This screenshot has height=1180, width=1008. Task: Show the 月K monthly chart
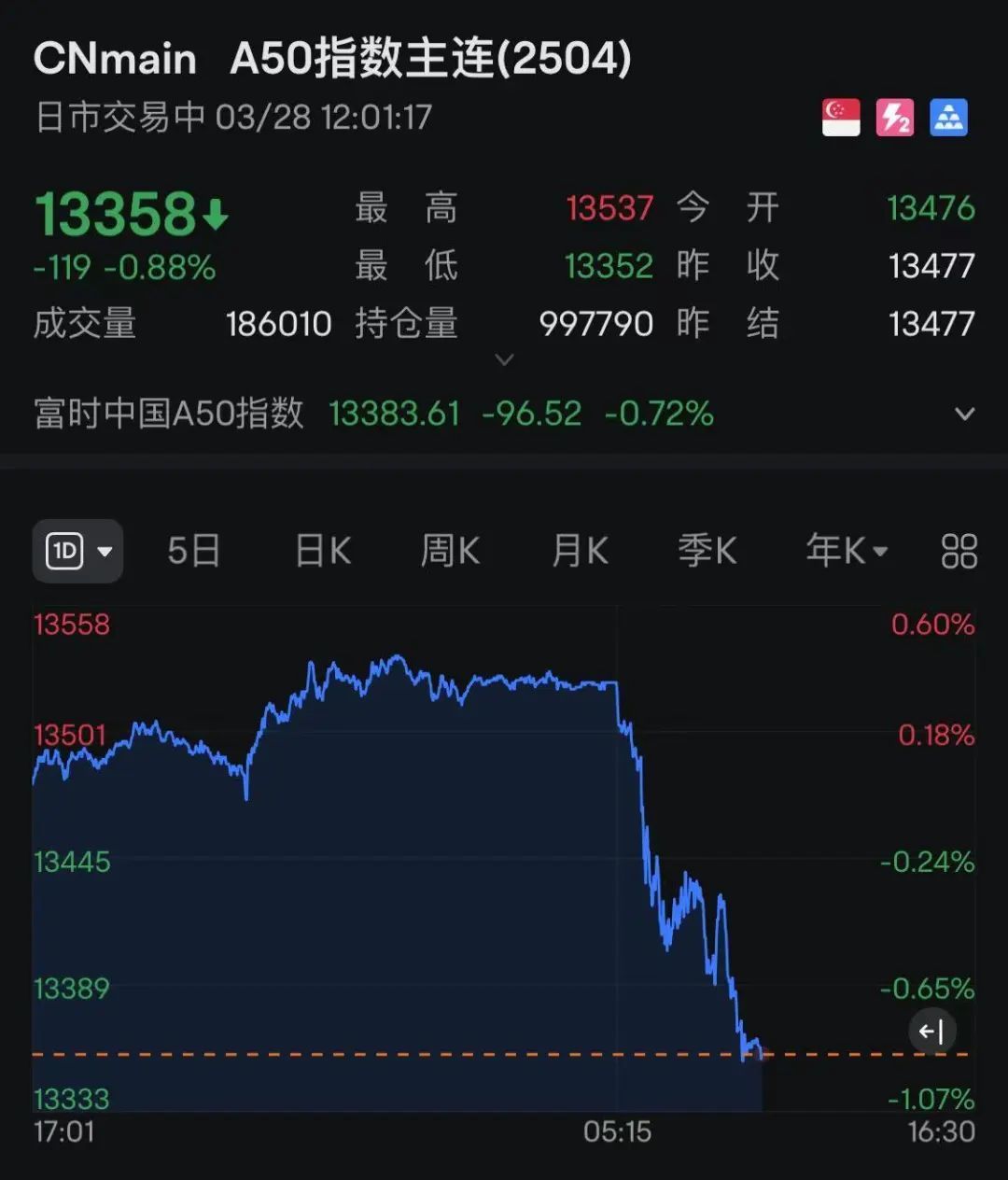tap(580, 551)
